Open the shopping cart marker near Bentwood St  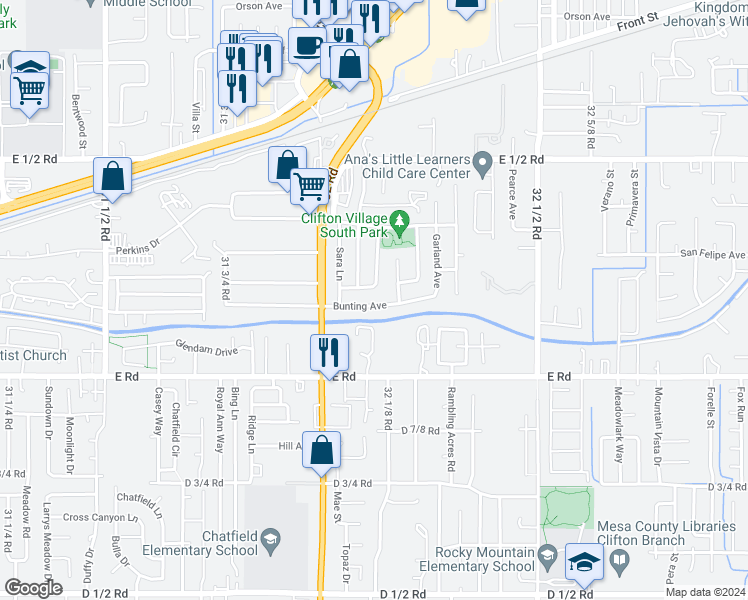click(x=30, y=92)
